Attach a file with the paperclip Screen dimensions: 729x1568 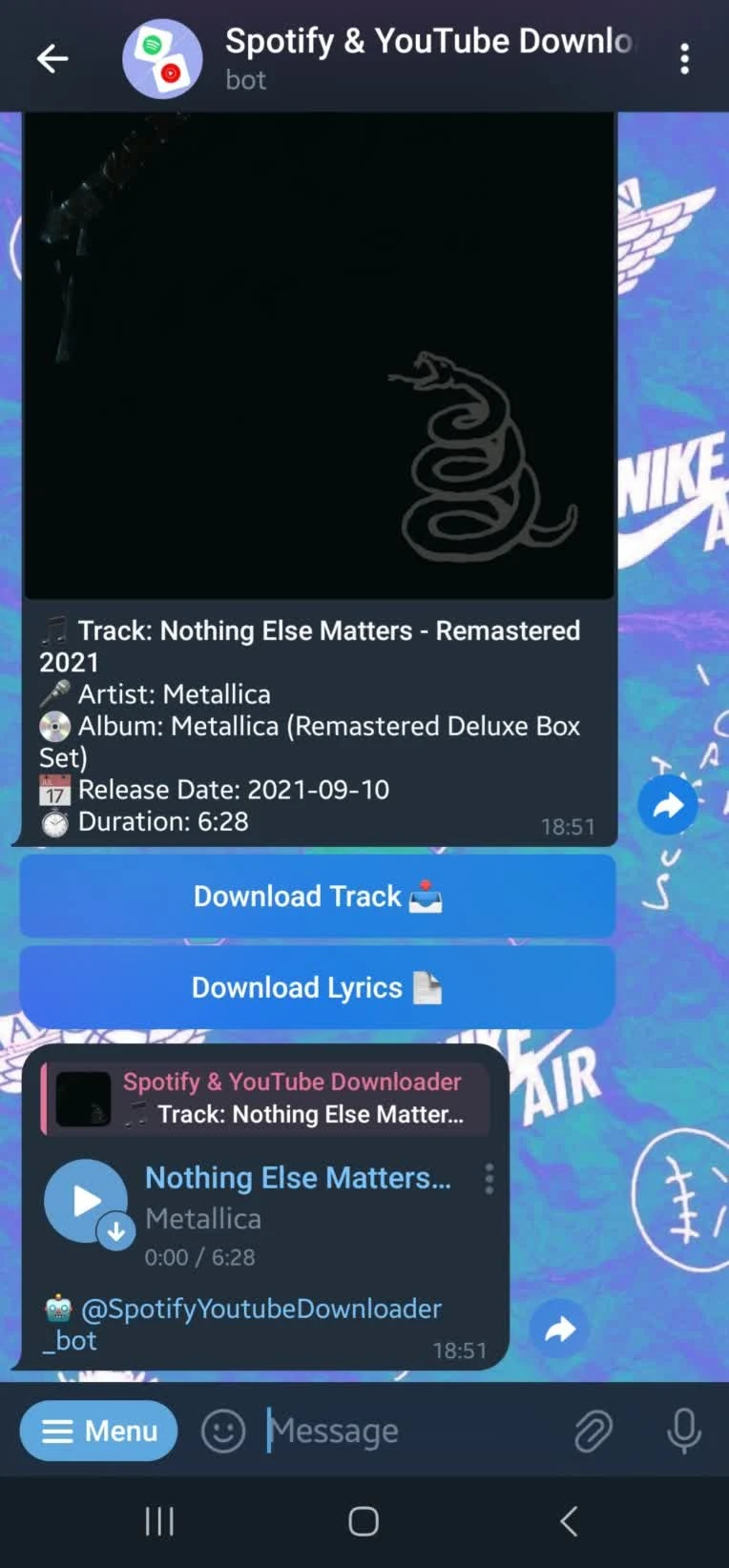tap(593, 1431)
